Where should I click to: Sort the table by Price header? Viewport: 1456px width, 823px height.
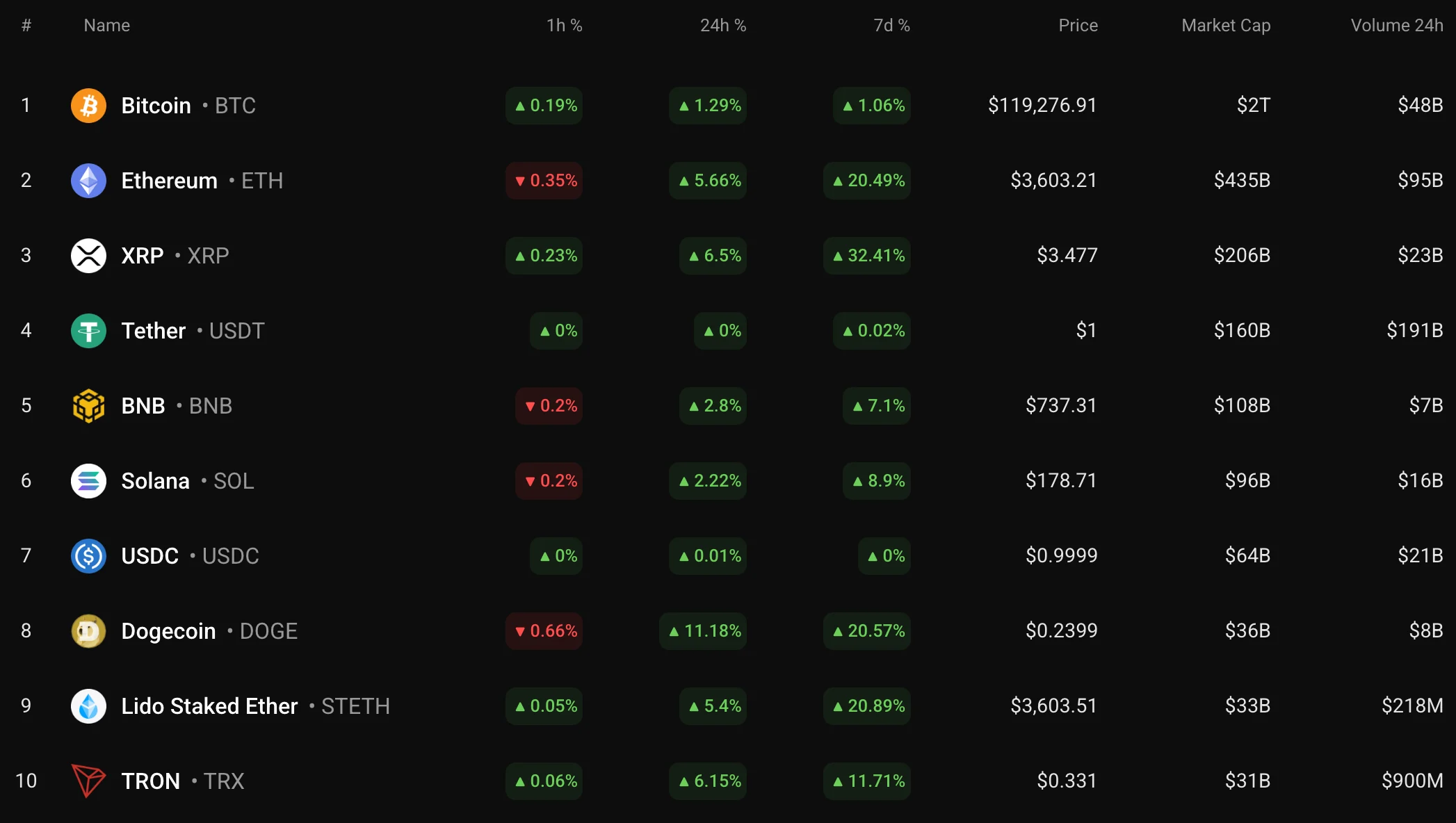click(1078, 26)
